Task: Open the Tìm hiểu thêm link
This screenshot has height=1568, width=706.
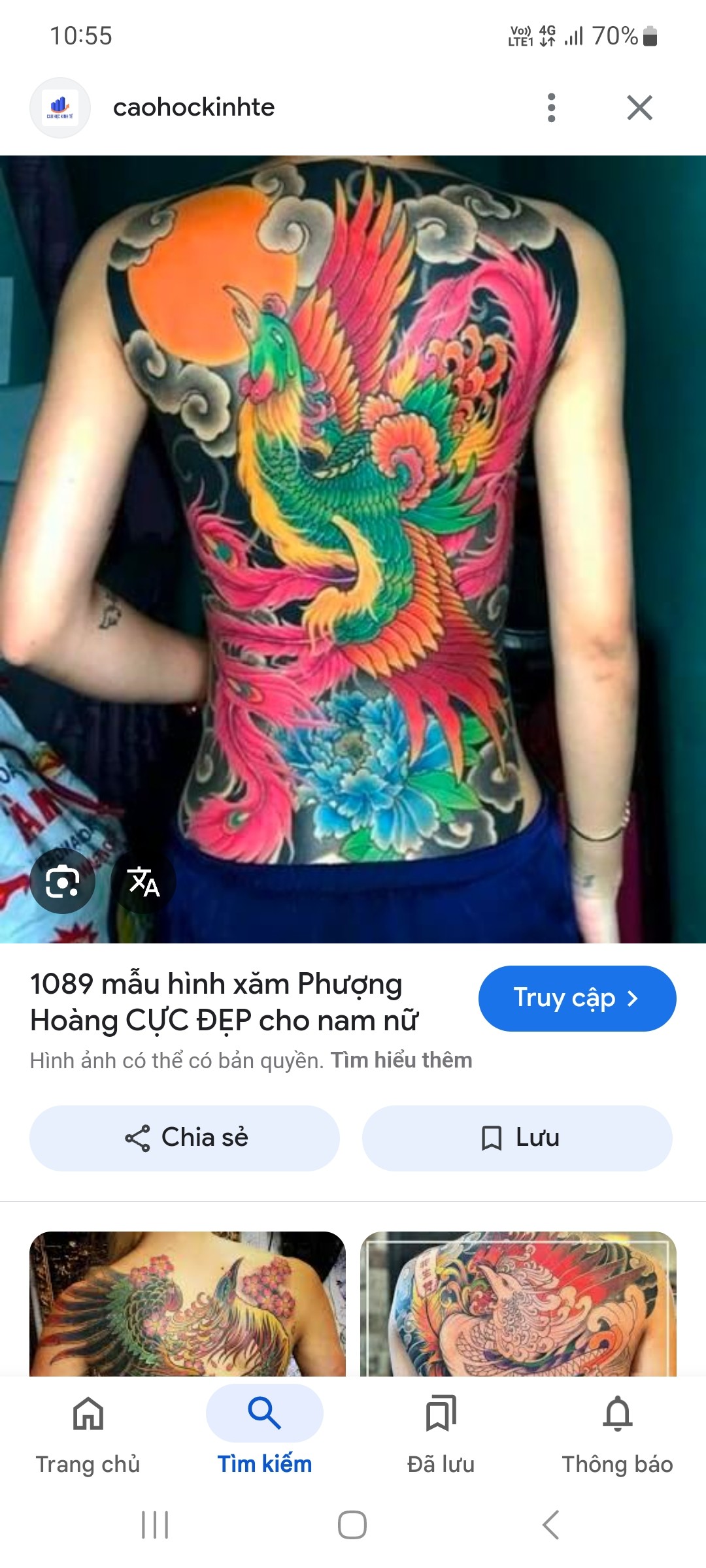Action: pyautogui.click(x=401, y=1060)
